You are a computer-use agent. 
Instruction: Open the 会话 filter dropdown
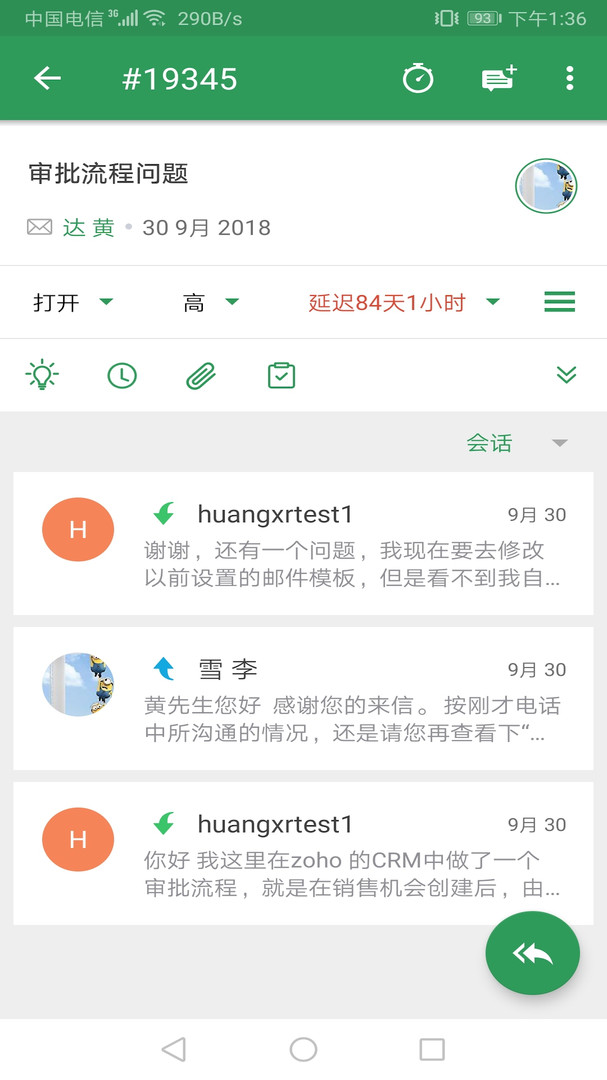[x=516, y=443]
